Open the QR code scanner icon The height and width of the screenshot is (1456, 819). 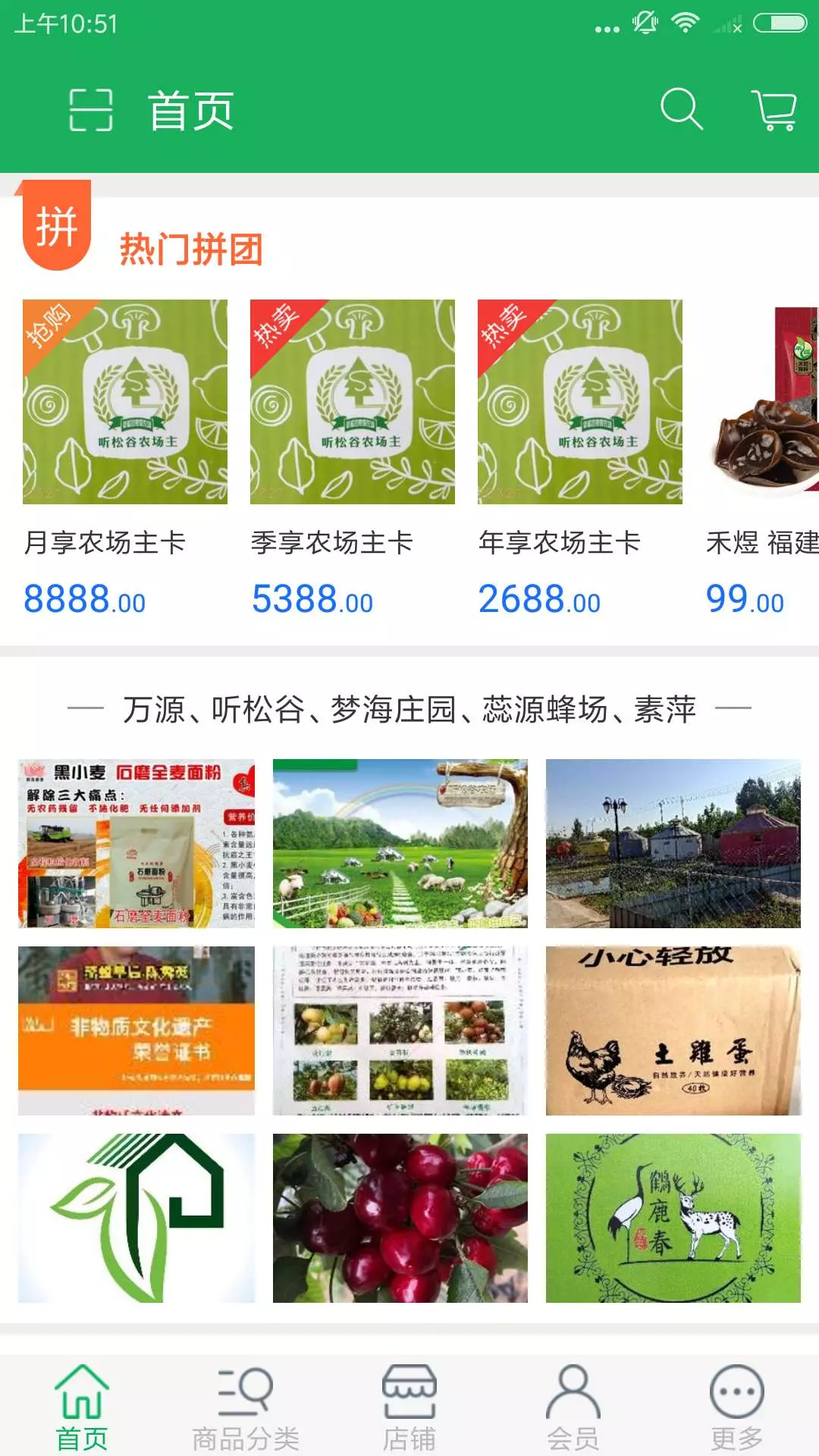point(91,111)
